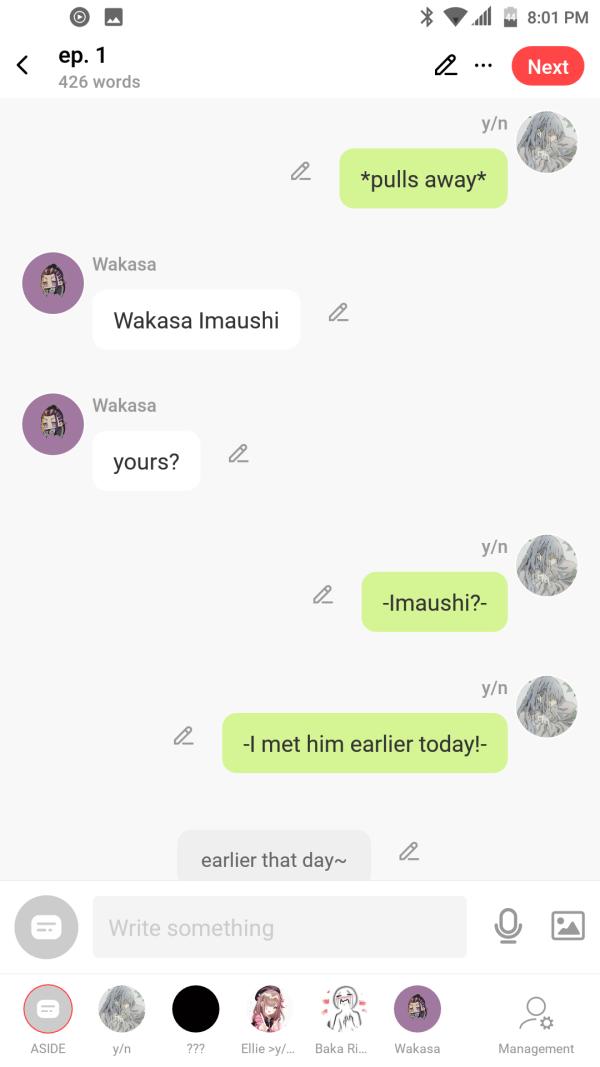This screenshot has height=1067, width=600.
Task: Focus the "Write something" text field
Action: tap(279, 927)
